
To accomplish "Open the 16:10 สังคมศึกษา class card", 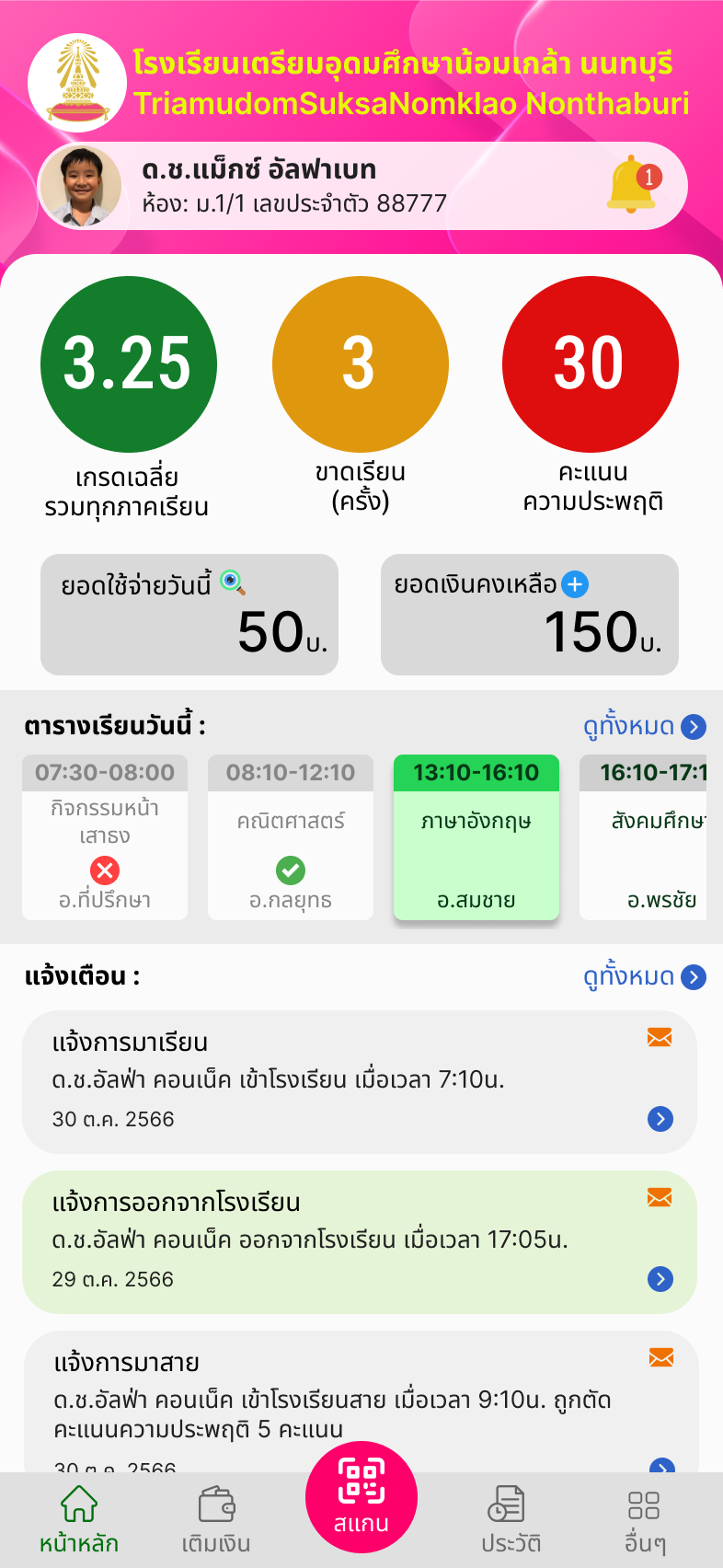I will point(644,837).
